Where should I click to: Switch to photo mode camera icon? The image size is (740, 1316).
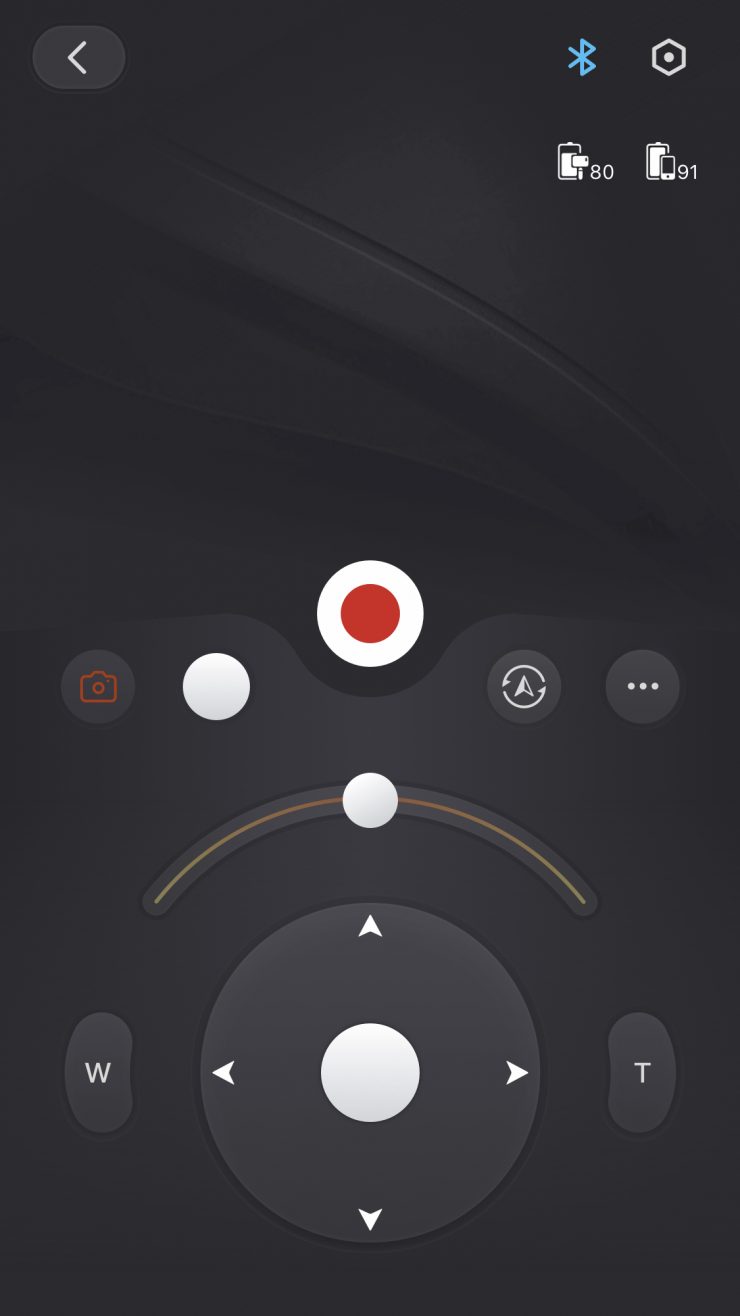pyautogui.click(x=98, y=687)
